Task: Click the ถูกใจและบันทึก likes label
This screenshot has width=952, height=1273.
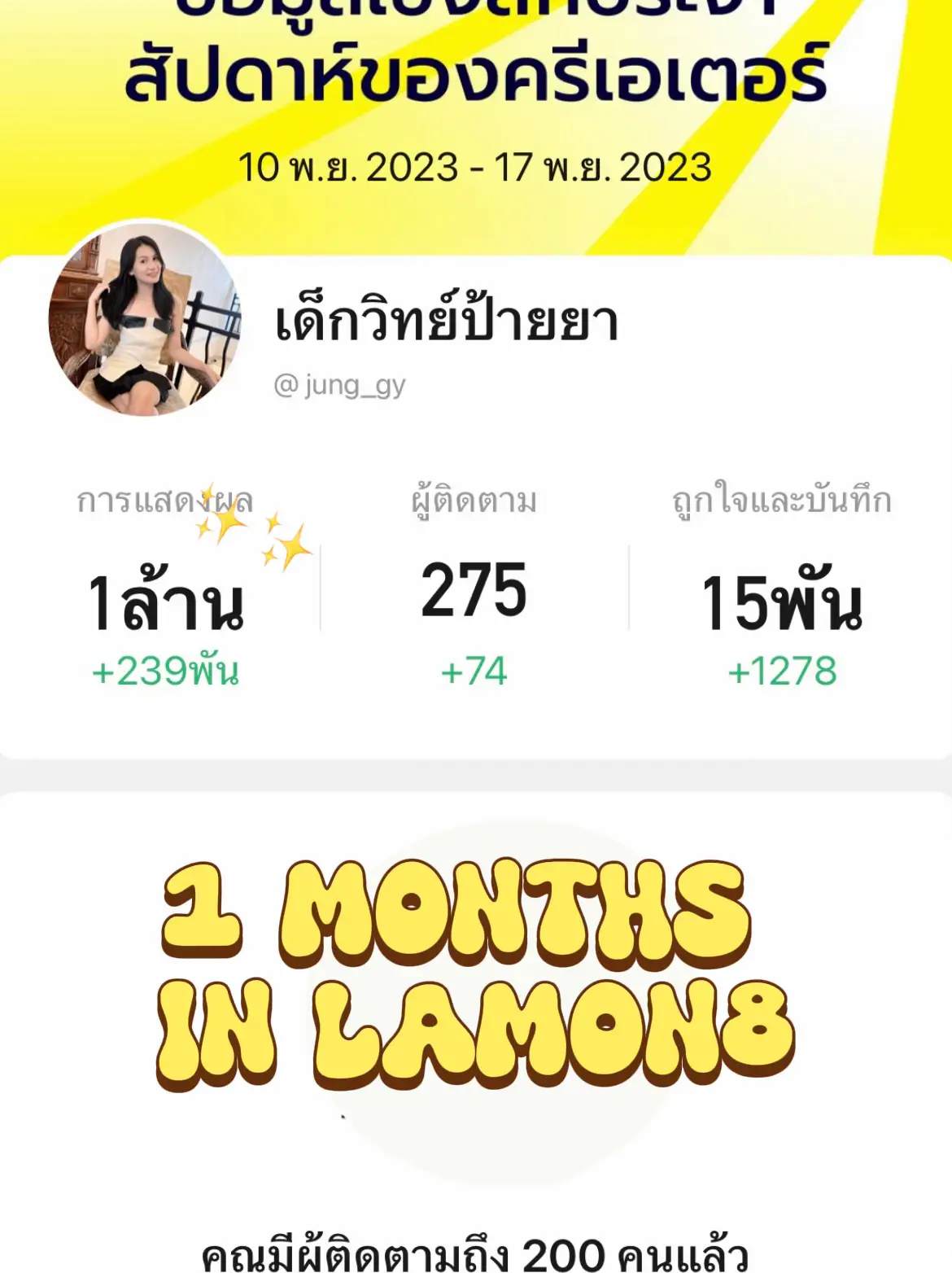Action: [781, 502]
